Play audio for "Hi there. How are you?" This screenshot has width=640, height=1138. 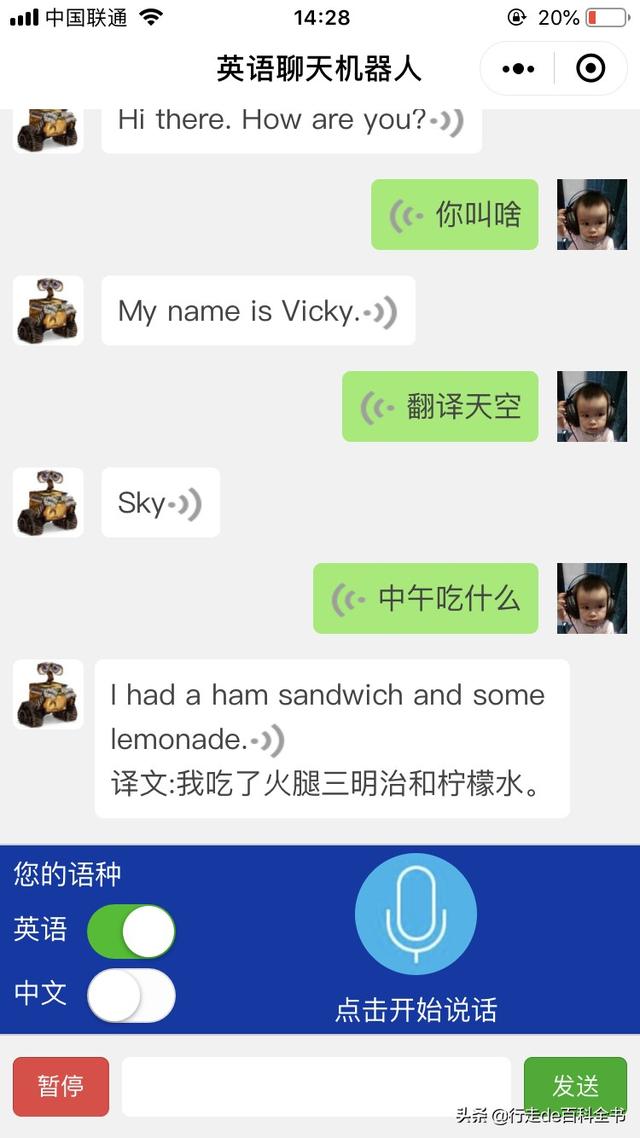[x=447, y=122]
